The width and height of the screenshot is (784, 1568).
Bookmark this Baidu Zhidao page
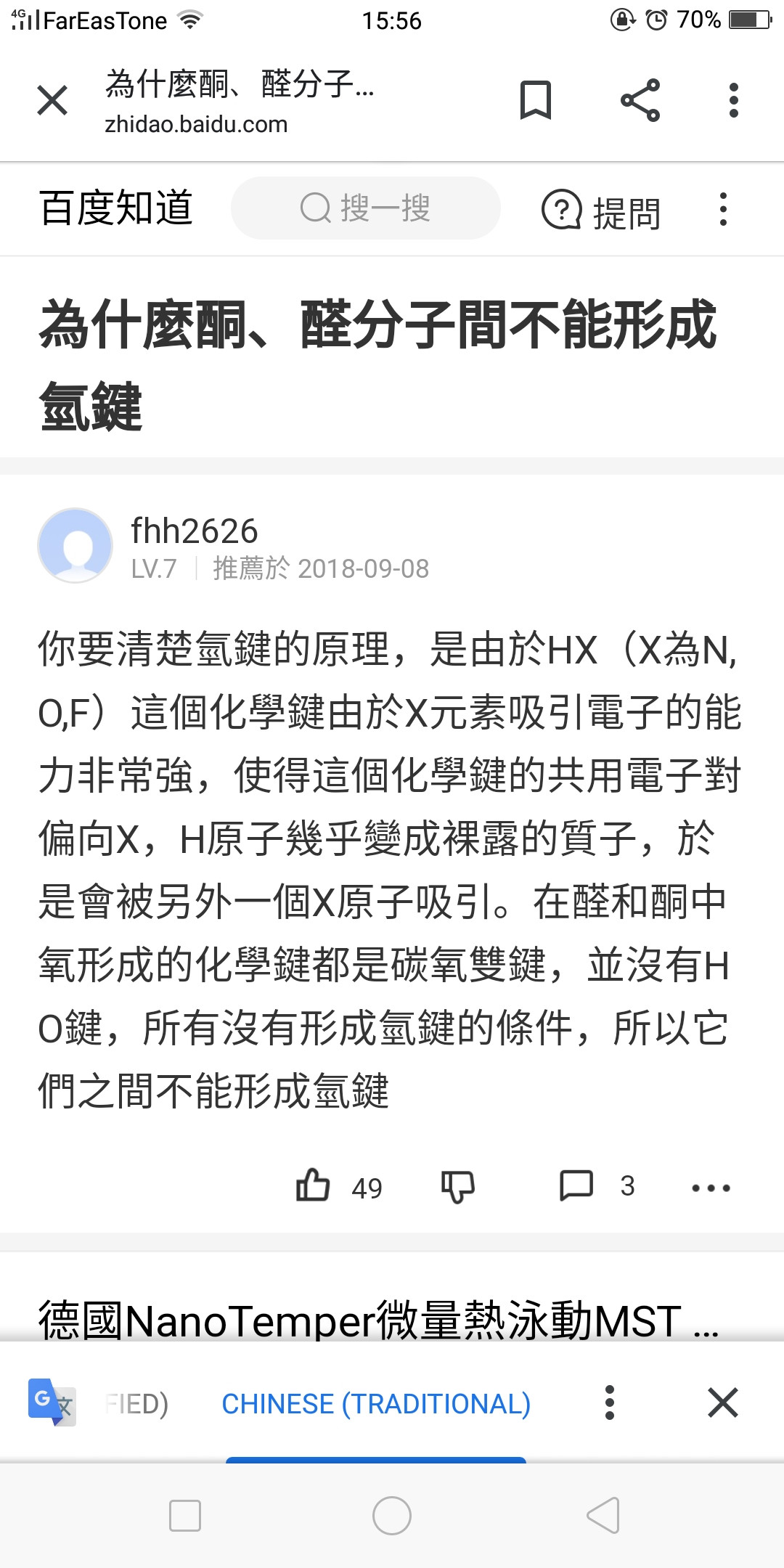pos(536,100)
